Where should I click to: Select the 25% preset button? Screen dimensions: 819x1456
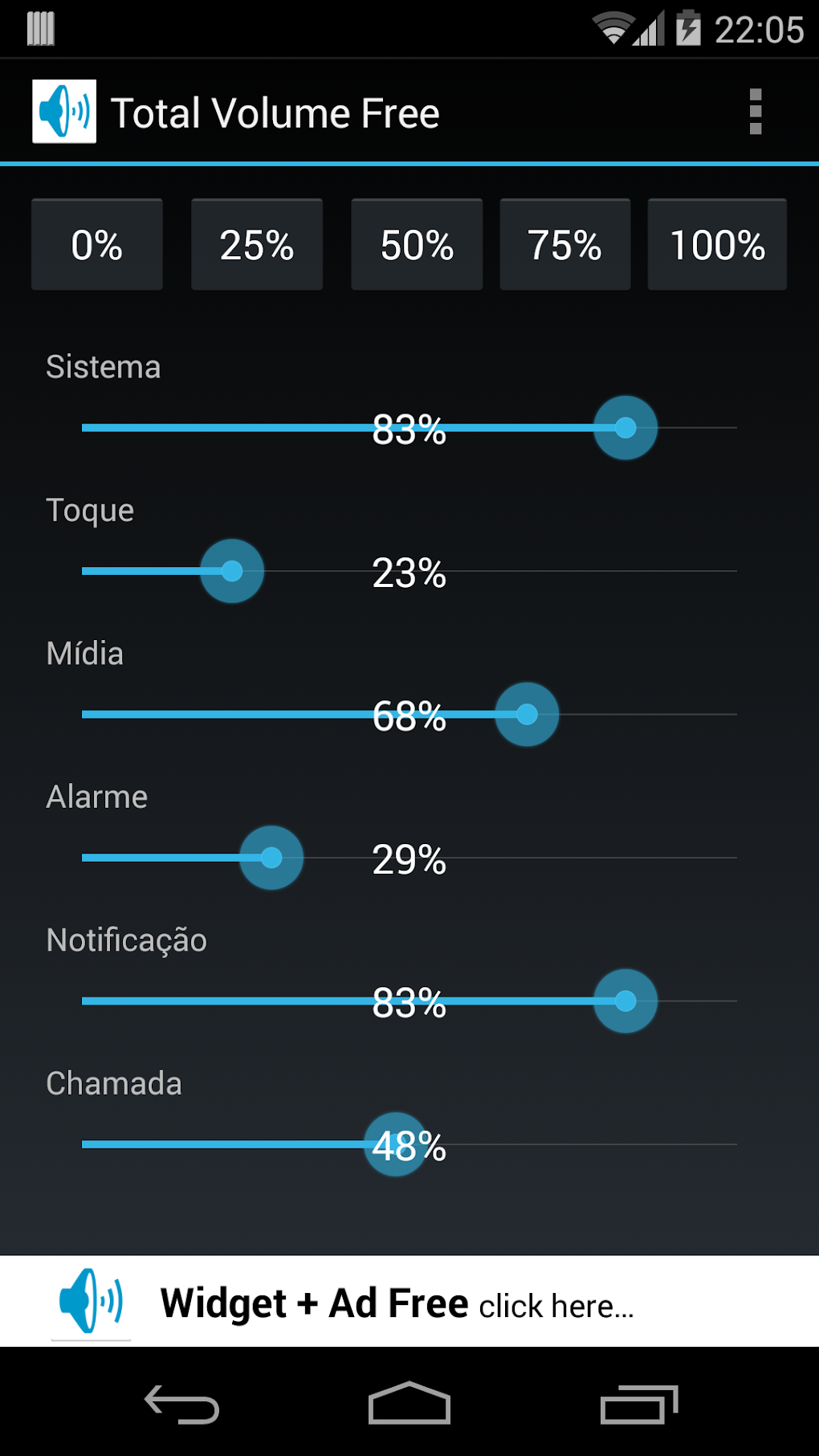pyautogui.click(x=256, y=245)
